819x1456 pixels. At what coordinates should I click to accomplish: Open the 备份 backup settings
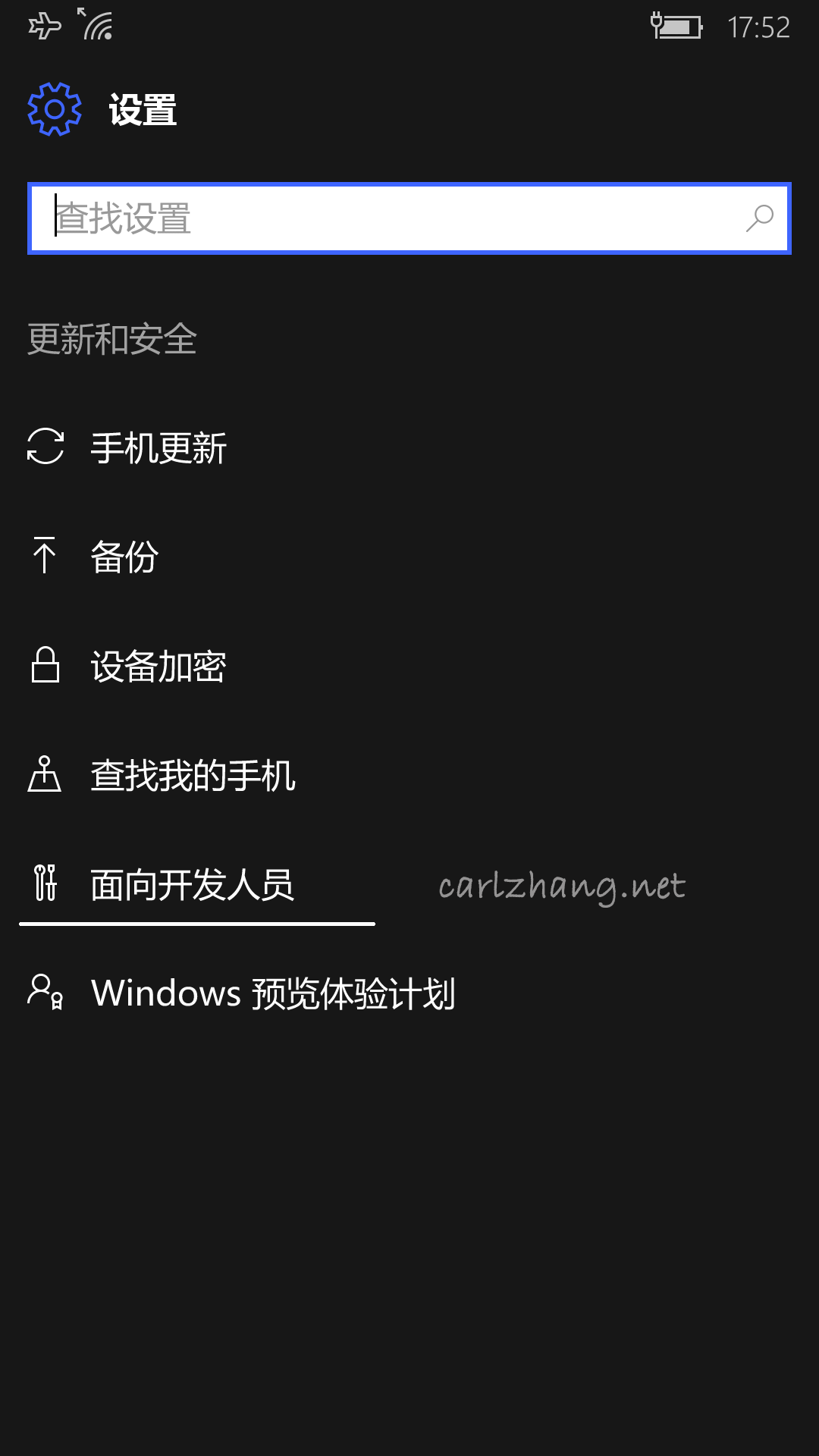[x=409, y=556]
